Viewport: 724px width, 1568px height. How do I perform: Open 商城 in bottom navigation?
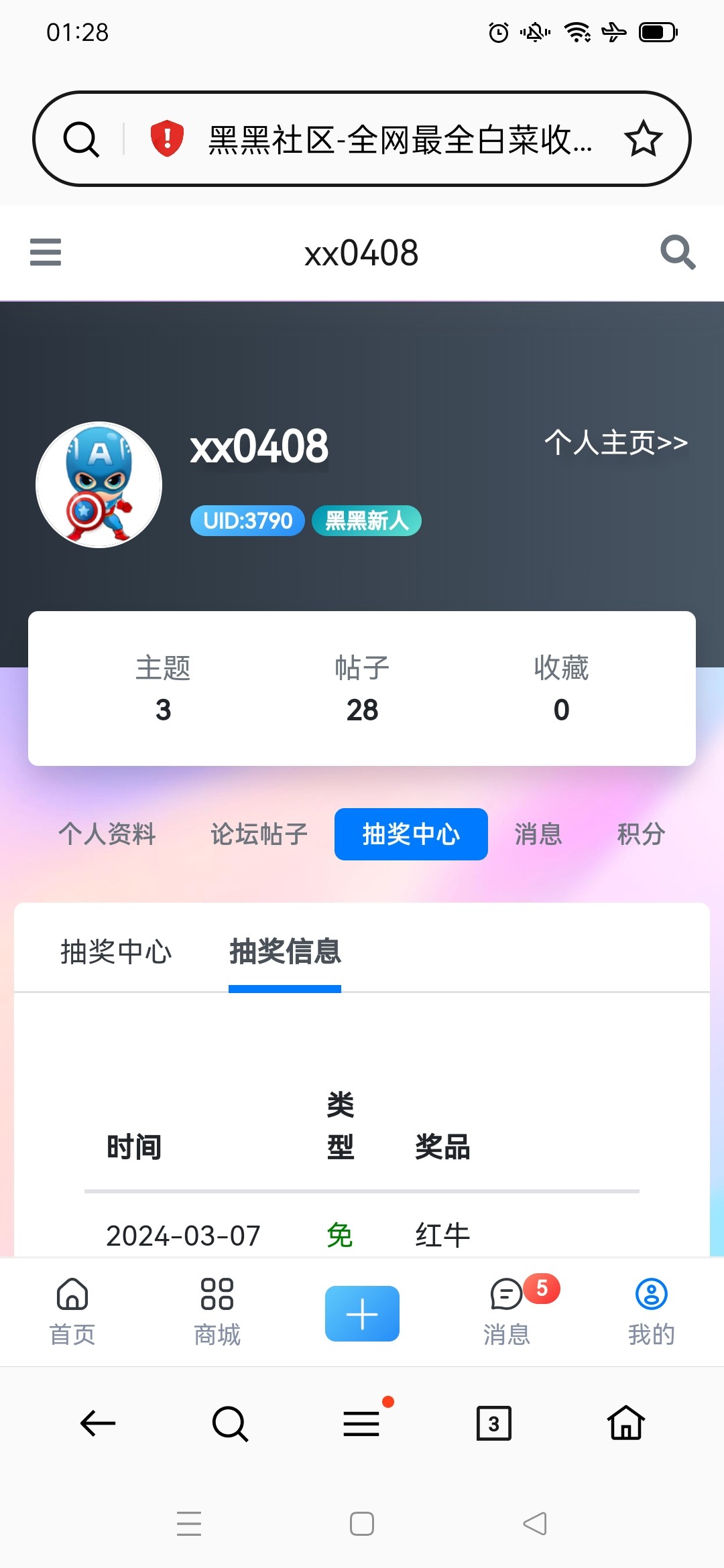(217, 1311)
